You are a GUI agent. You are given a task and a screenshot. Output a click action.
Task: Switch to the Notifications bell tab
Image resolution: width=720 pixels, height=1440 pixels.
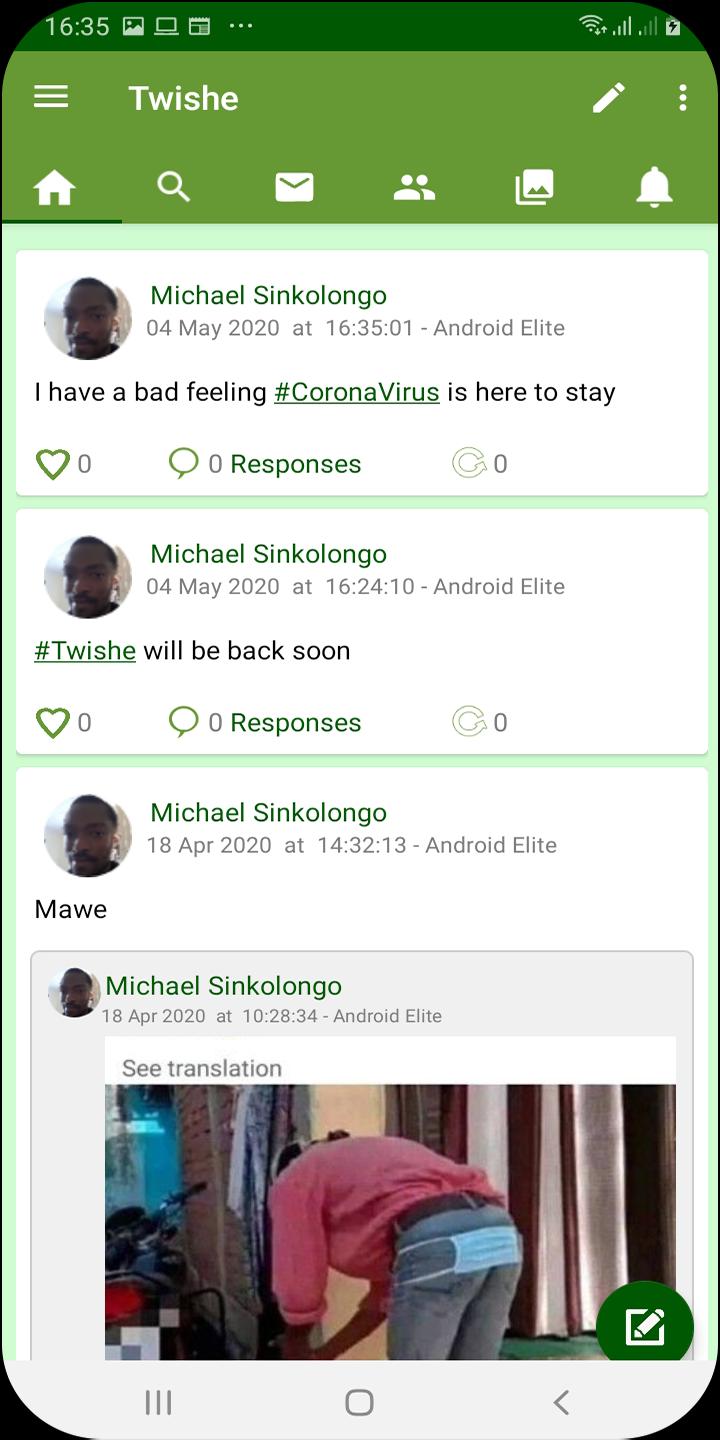coord(654,187)
